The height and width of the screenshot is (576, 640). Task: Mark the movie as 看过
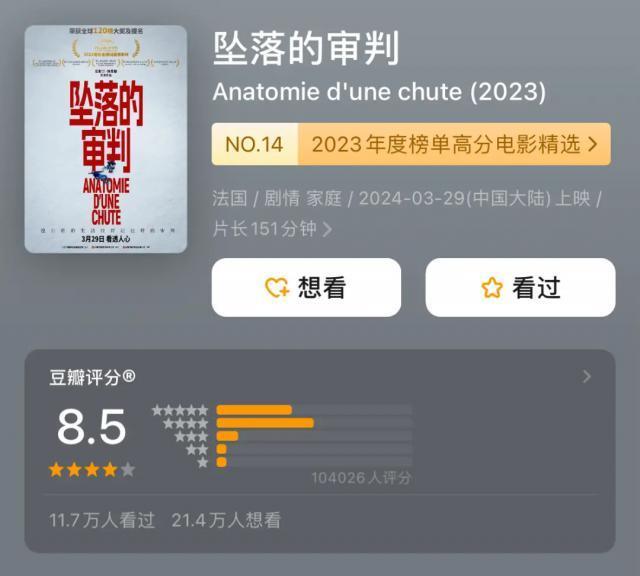point(520,288)
